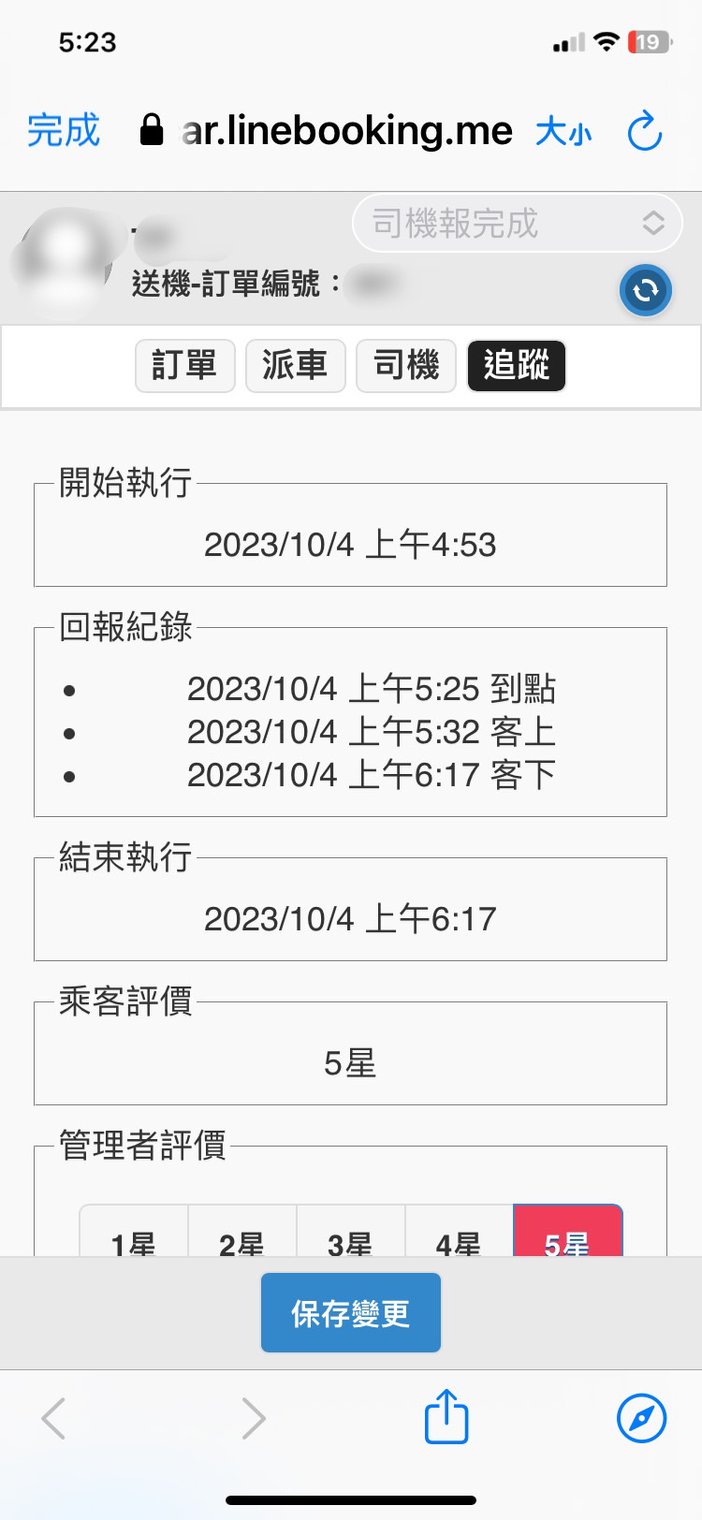The image size is (702, 1520).
Task: Switch to the 派車 tab
Action: click(295, 365)
